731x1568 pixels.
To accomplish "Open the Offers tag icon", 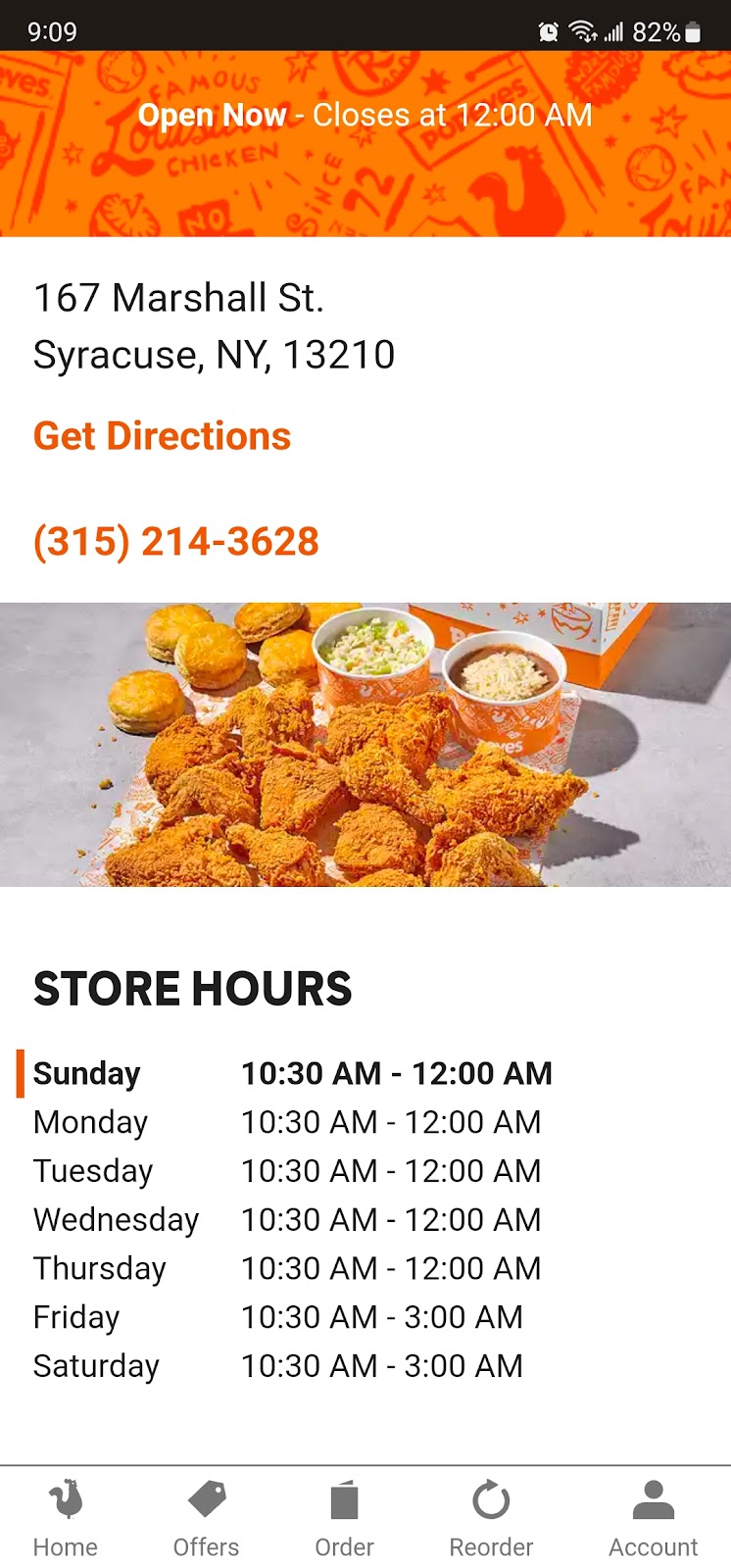I will point(205,1497).
